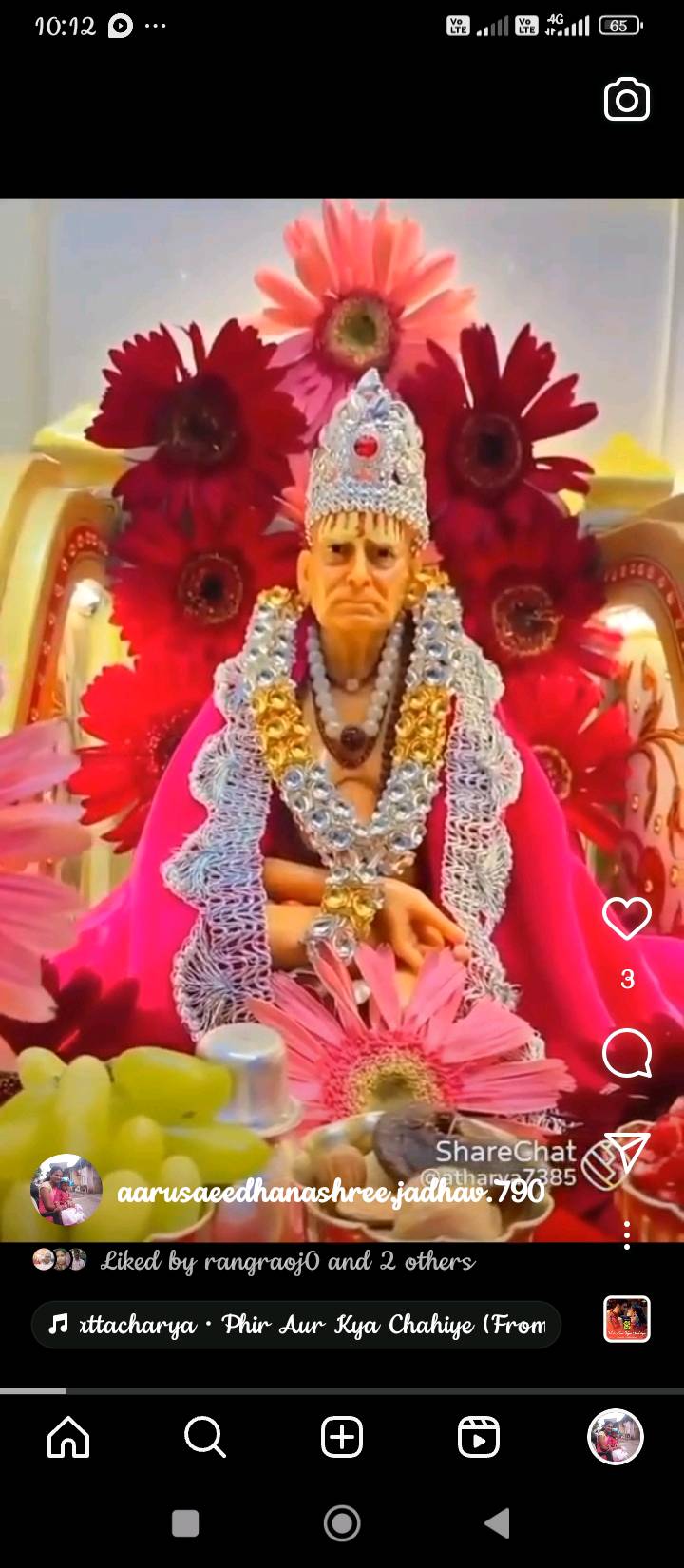
Task: Switch to the Search tab
Action: 205,1437
